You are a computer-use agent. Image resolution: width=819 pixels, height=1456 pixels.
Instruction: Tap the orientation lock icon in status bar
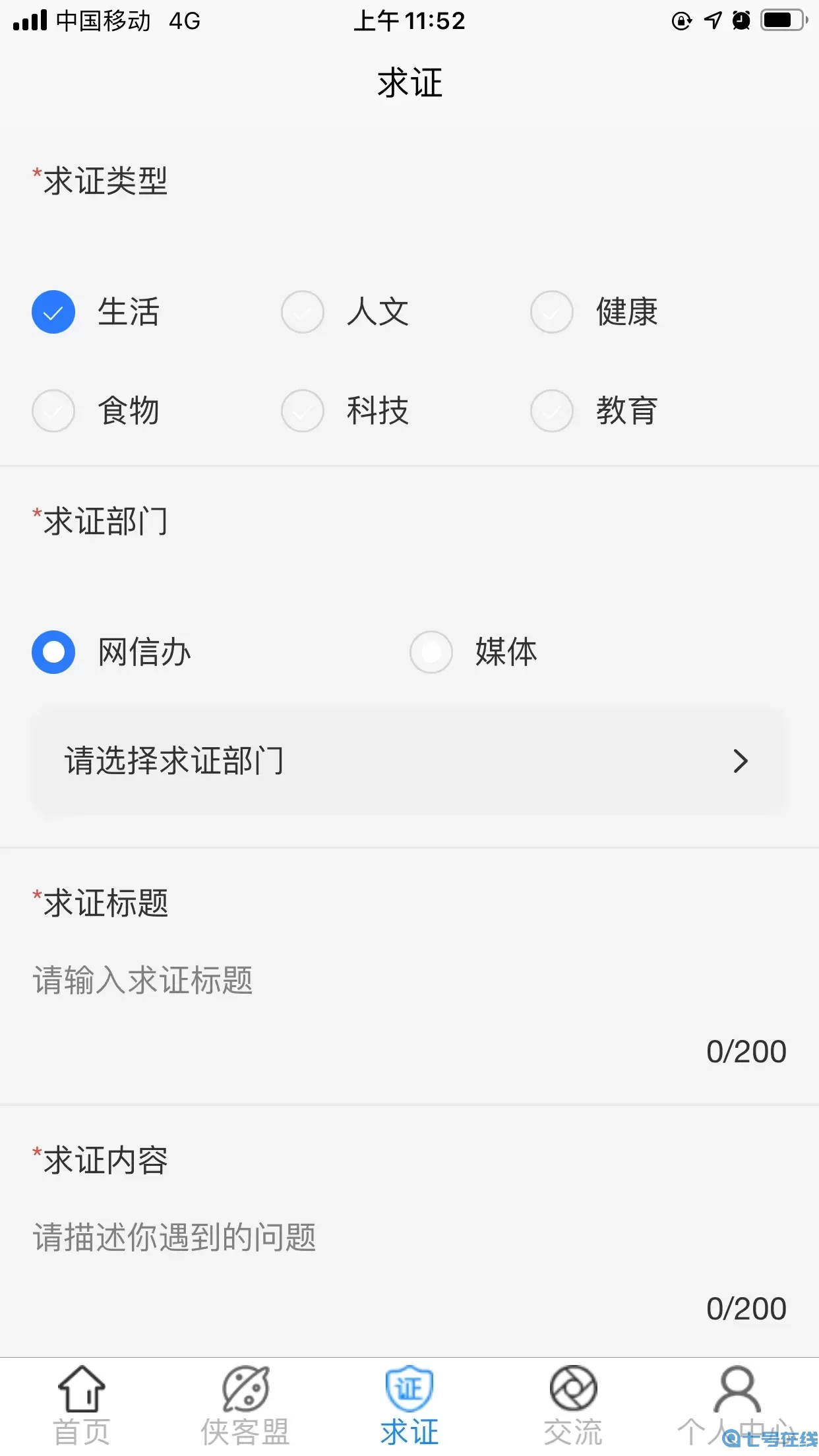[681, 21]
